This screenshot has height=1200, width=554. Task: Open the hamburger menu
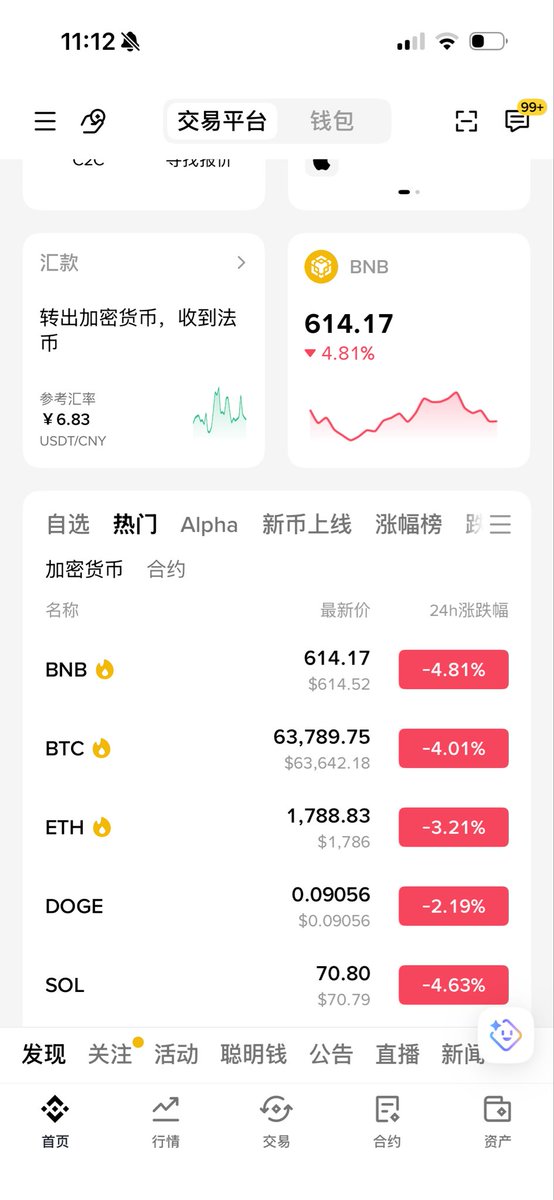[x=45, y=122]
